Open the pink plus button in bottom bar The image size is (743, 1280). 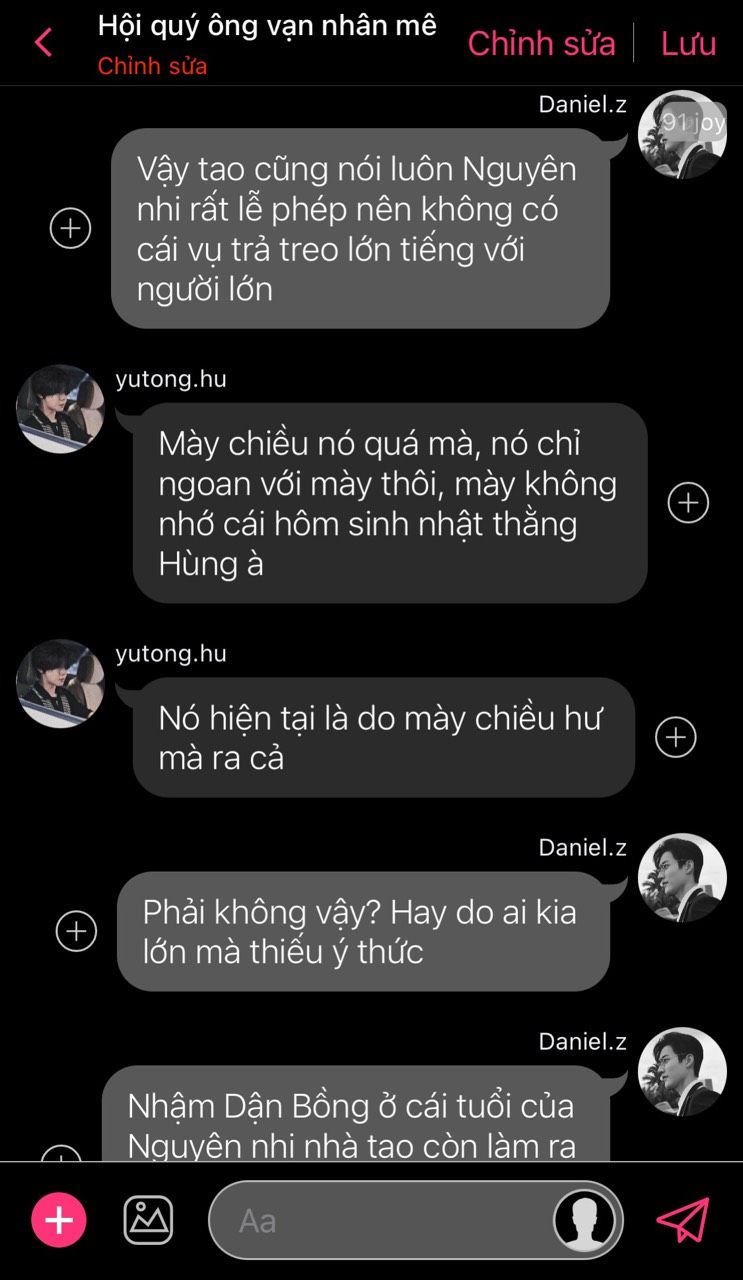[59, 1220]
